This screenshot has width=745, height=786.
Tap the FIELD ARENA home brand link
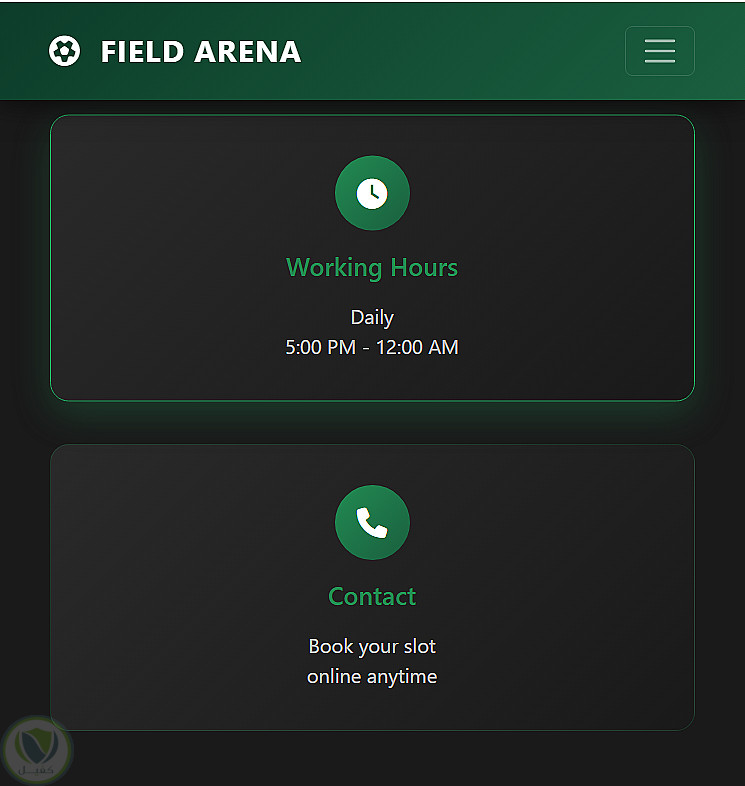point(176,51)
